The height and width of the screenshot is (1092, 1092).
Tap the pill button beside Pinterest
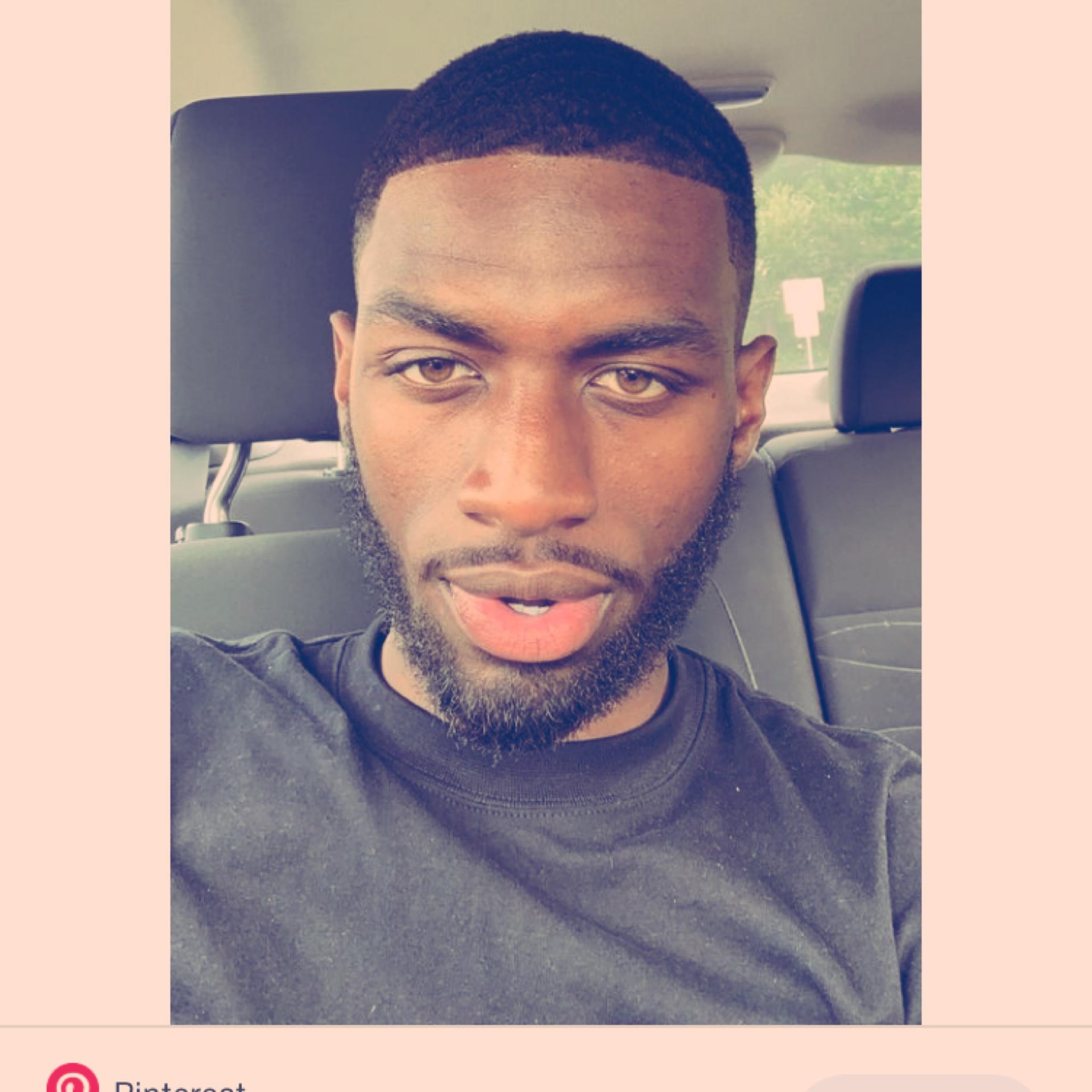(917, 1085)
